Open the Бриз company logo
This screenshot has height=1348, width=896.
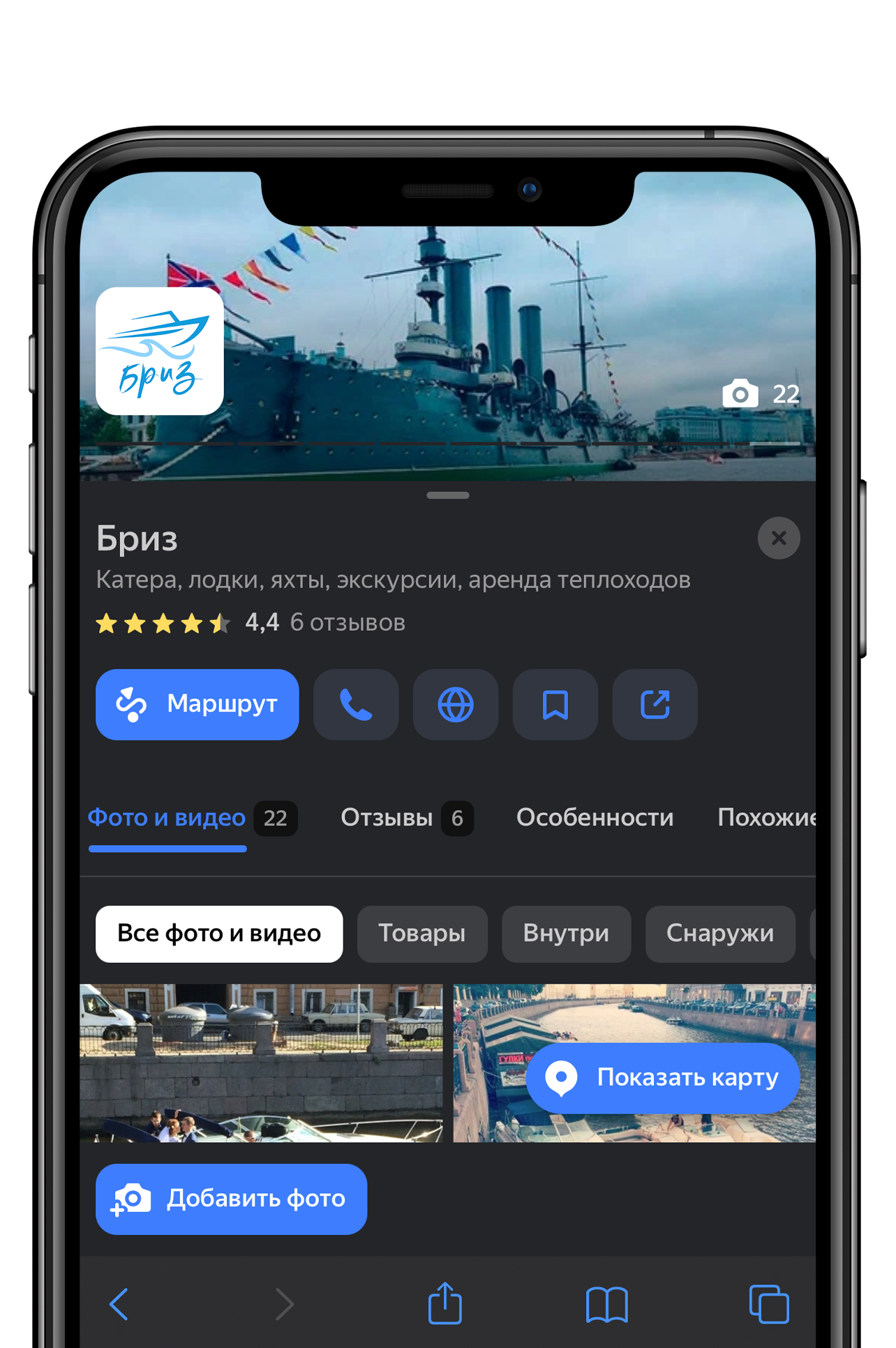(159, 351)
